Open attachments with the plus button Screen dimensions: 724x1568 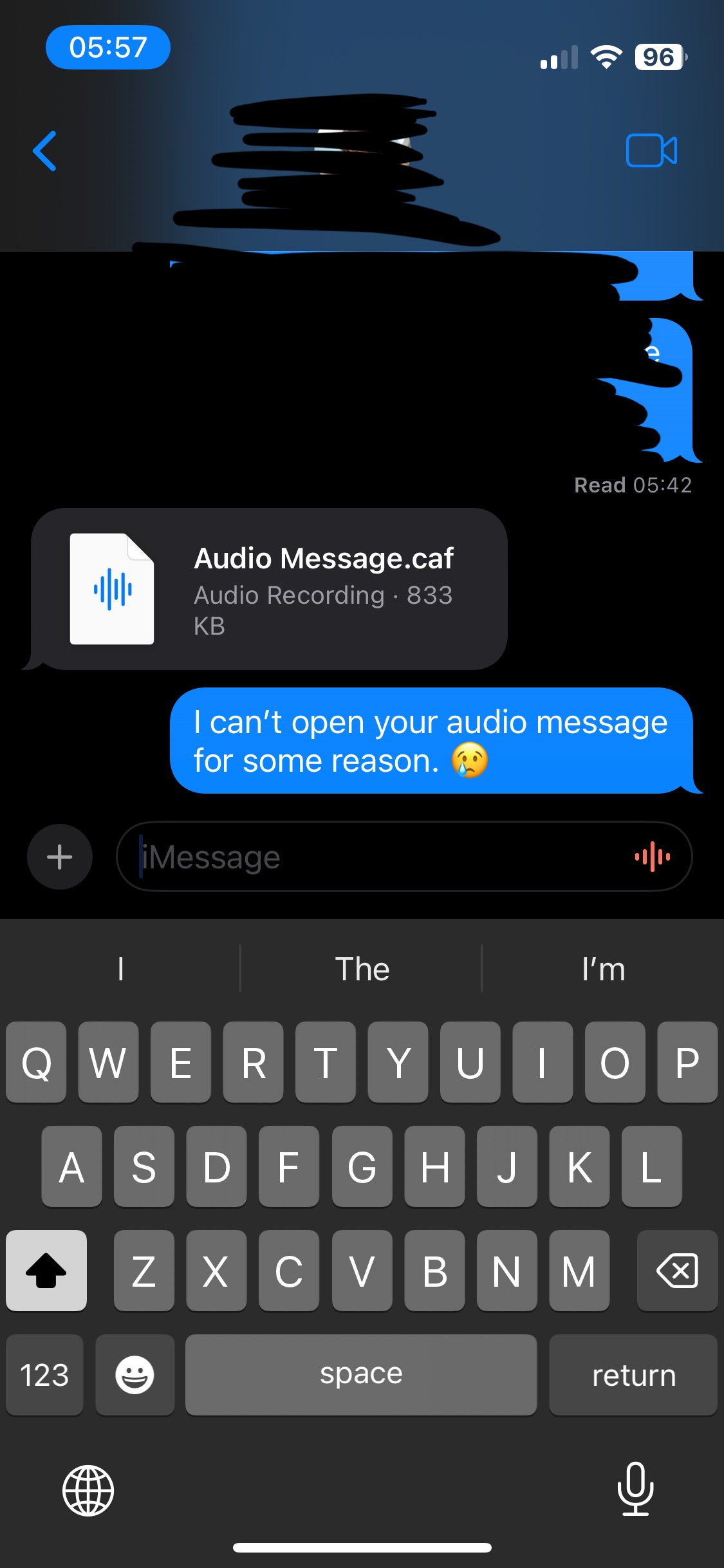point(59,857)
